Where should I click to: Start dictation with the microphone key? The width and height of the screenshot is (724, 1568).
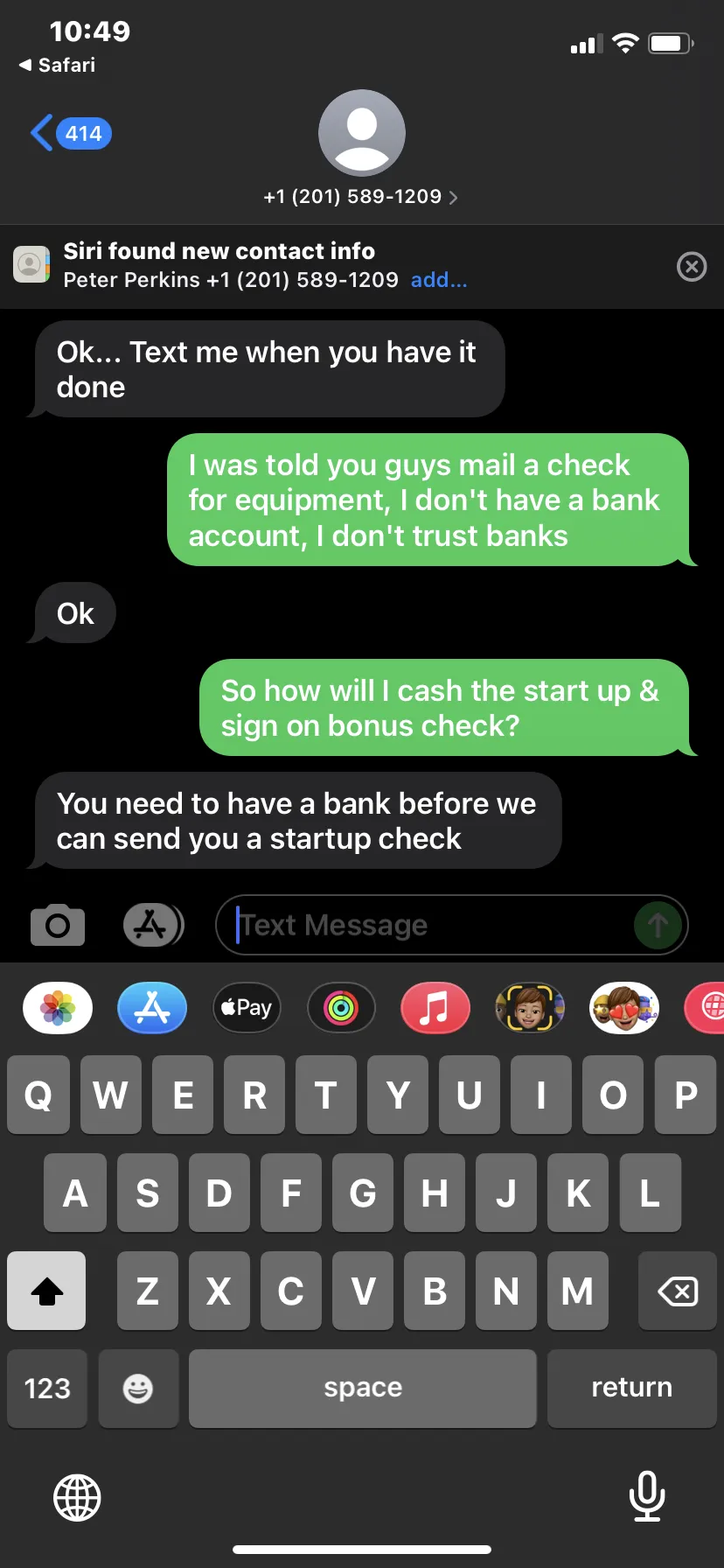[x=647, y=1496]
